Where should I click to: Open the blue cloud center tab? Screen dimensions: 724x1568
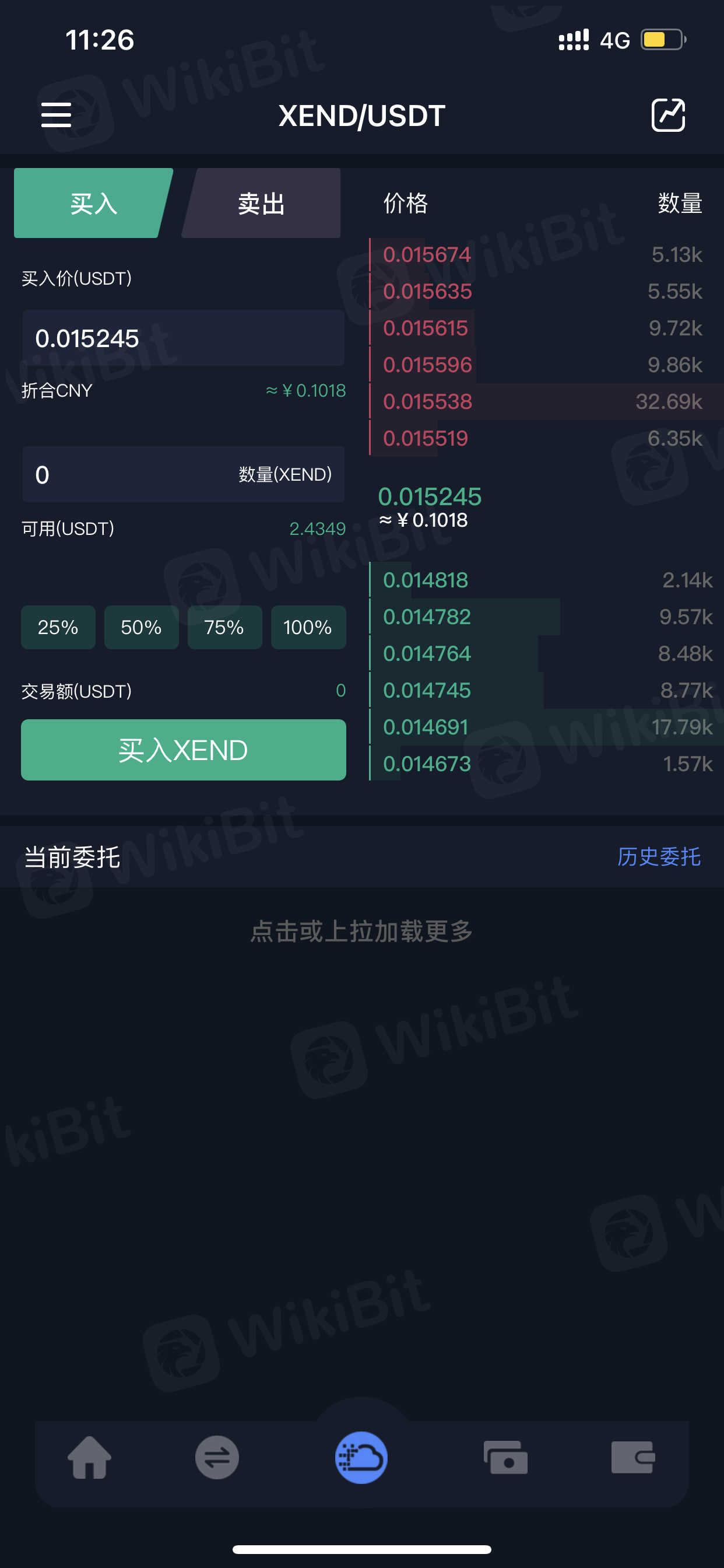click(x=361, y=1458)
